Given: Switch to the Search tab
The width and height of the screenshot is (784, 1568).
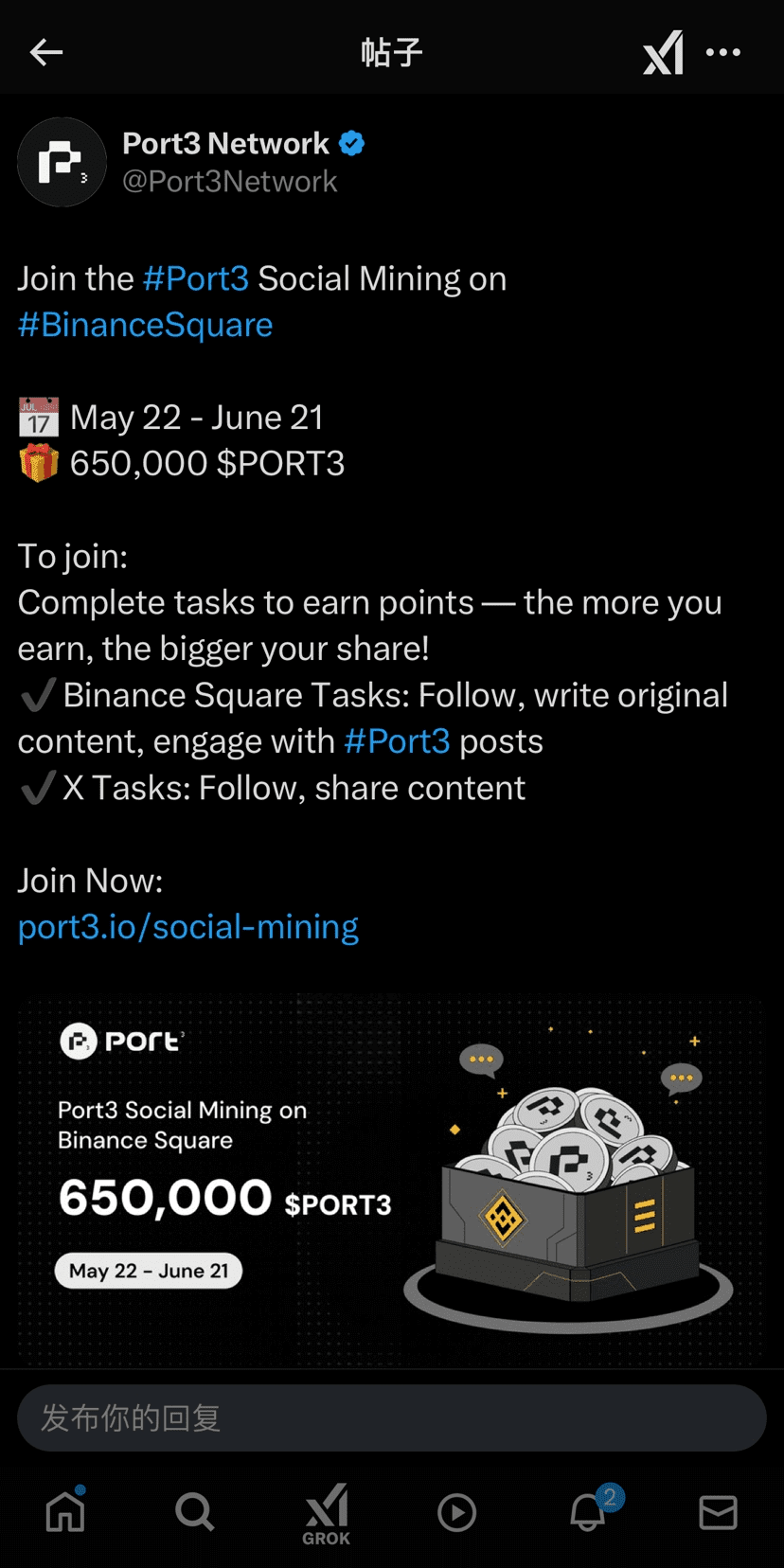Looking at the screenshot, I should click(x=195, y=1511).
